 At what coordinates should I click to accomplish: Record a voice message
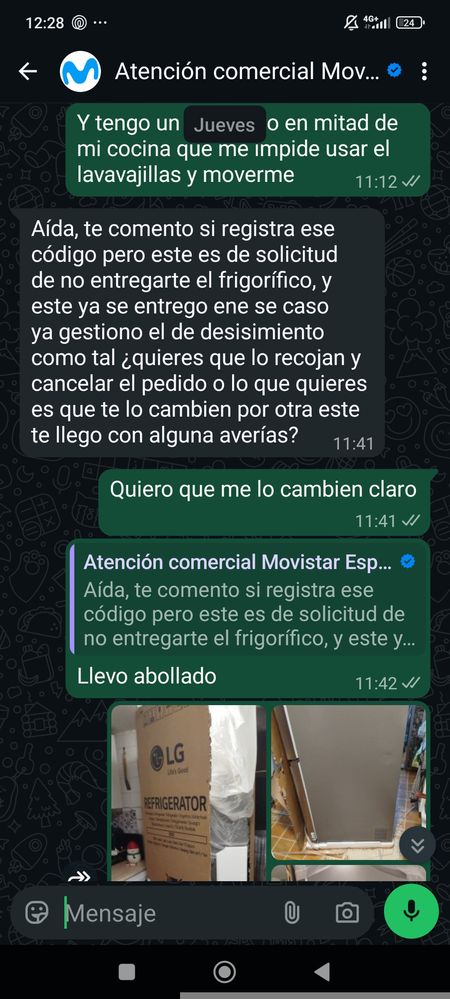(x=411, y=911)
